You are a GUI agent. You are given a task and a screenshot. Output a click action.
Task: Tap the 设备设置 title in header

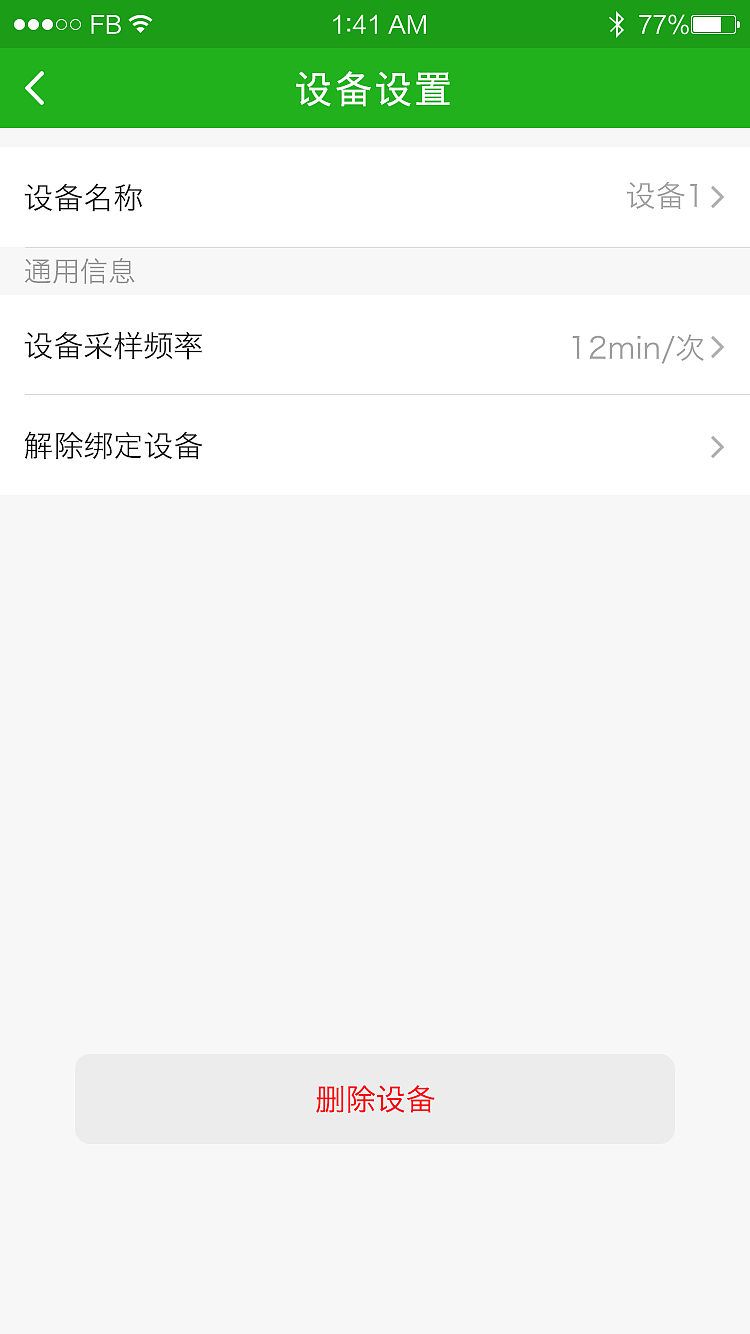point(375,88)
